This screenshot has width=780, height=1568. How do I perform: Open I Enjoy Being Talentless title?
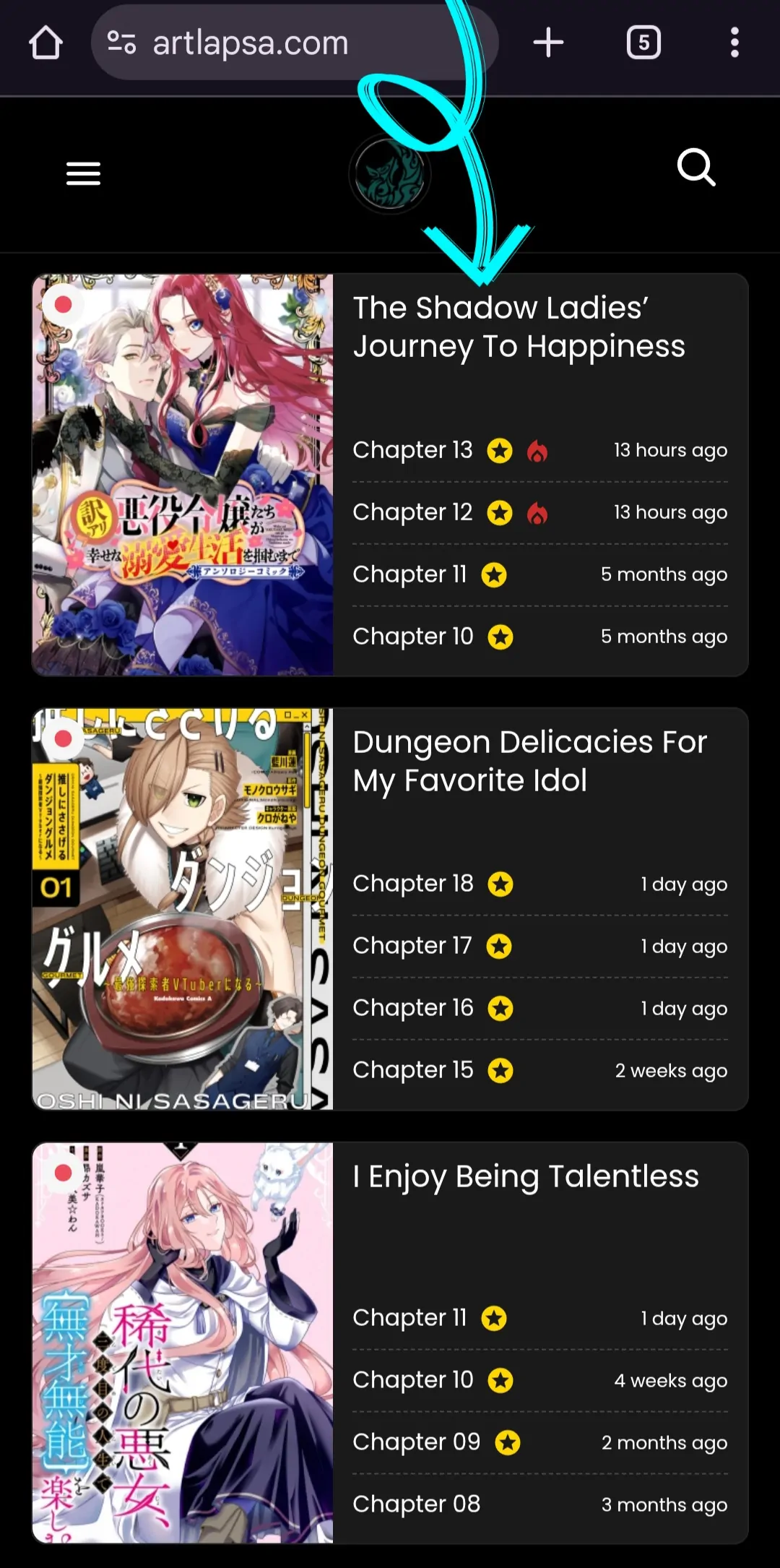pos(526,1177)
